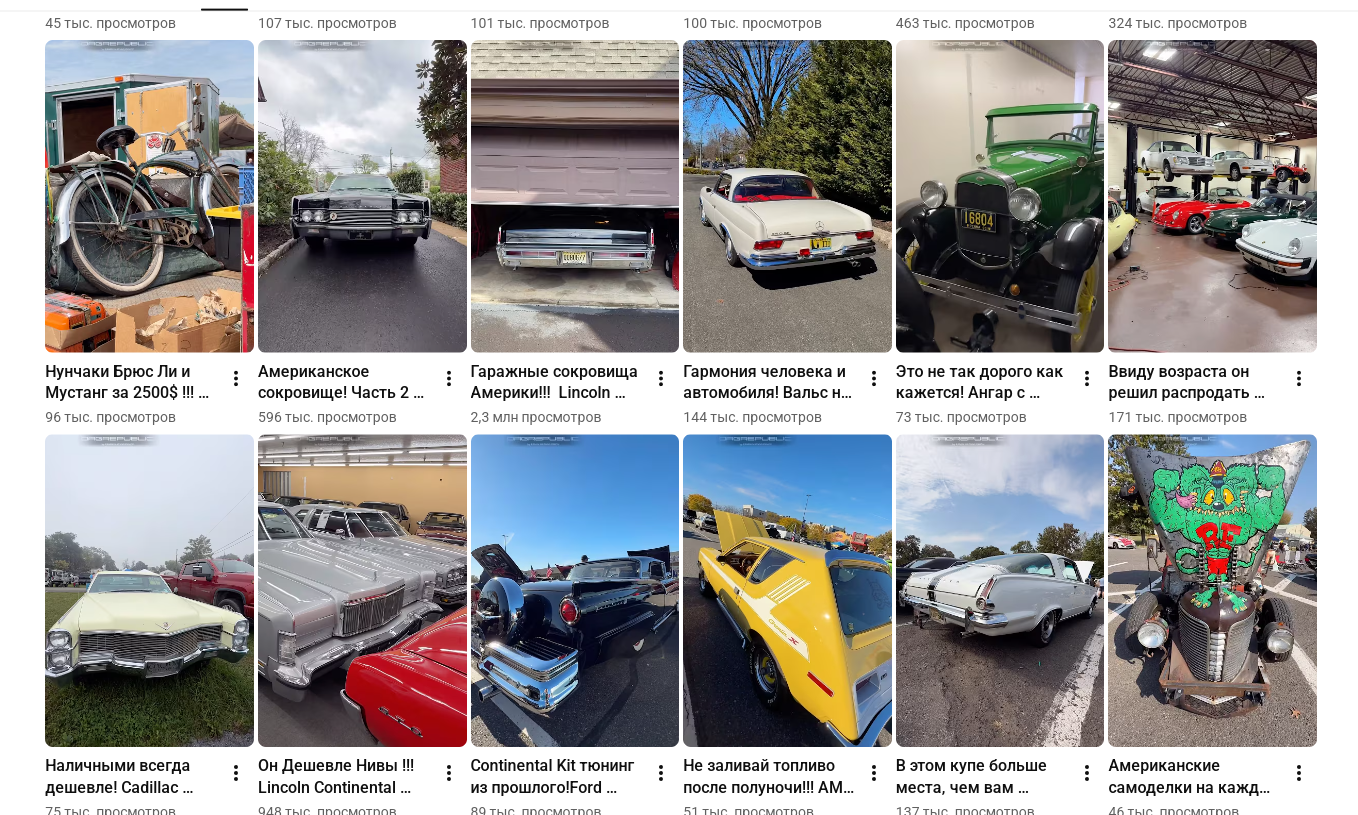Open the Continental Kit тюнинг из прошлого video
The image size is (1358, 815).
click(575, 590)
